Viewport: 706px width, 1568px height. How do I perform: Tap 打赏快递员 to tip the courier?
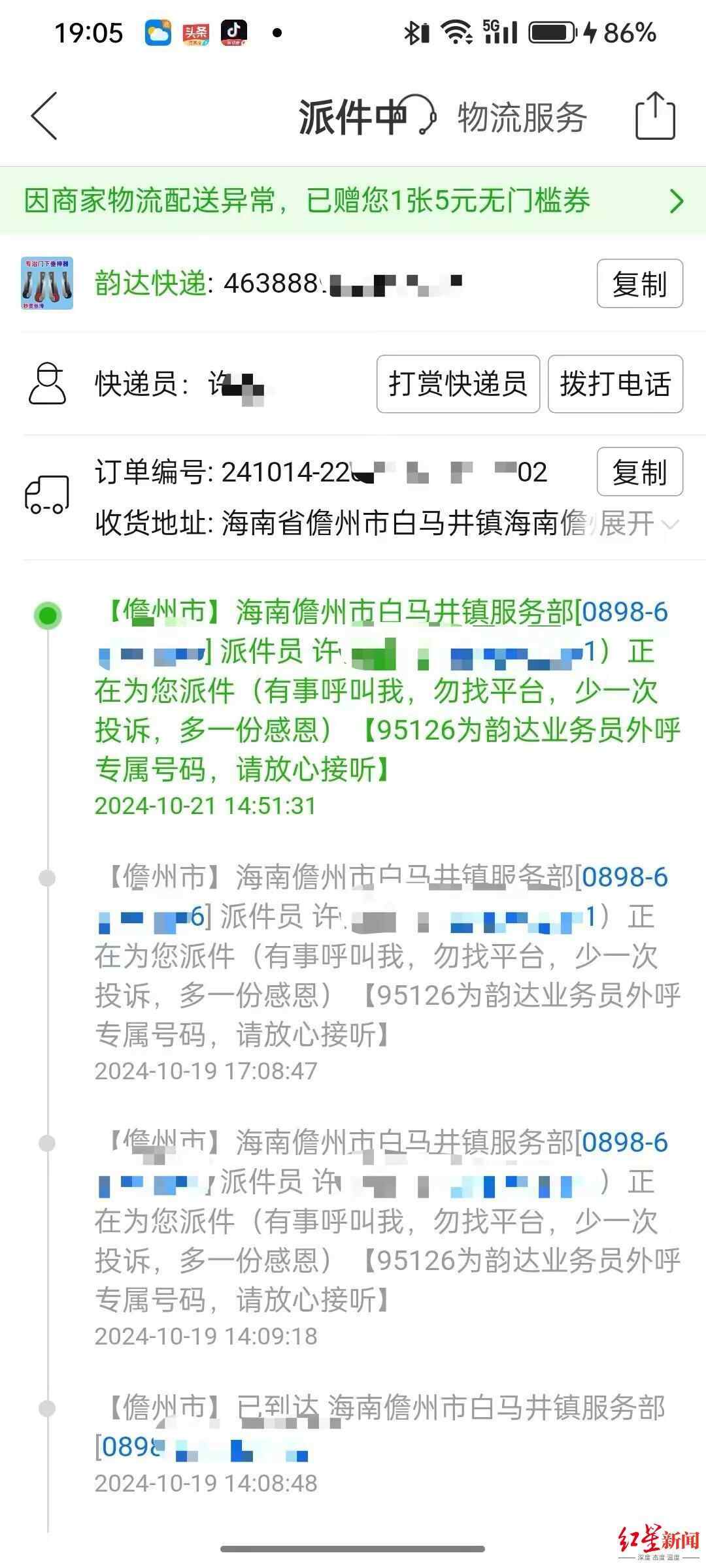click(x=458, y=384)
